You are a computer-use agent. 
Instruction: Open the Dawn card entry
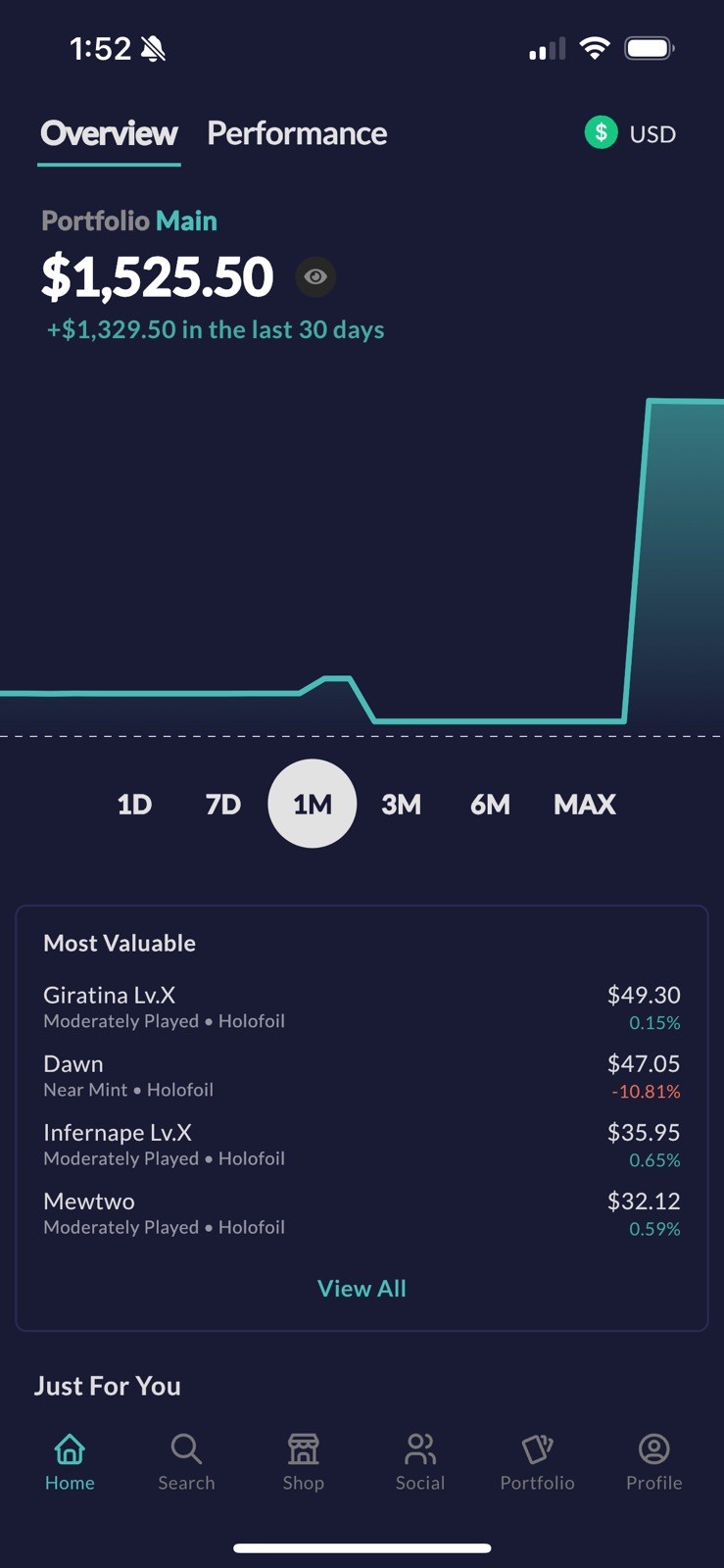point(361,1075)
